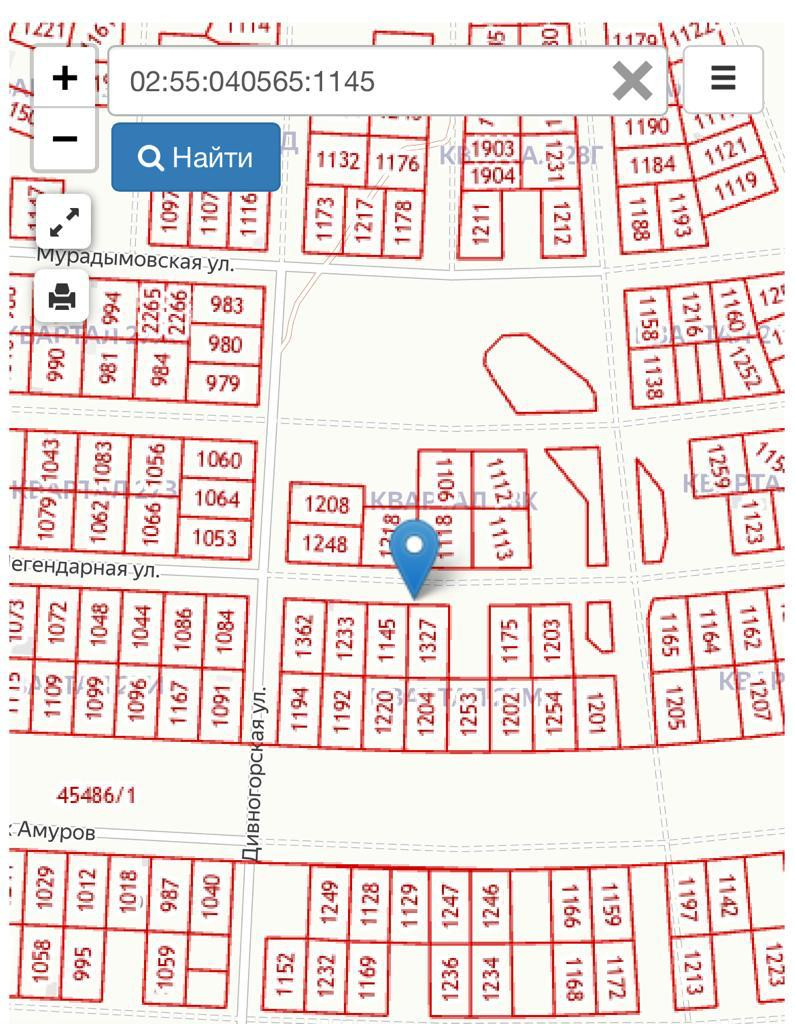Tap the Найти search button
795x1024 pixels.
point(196,157)
